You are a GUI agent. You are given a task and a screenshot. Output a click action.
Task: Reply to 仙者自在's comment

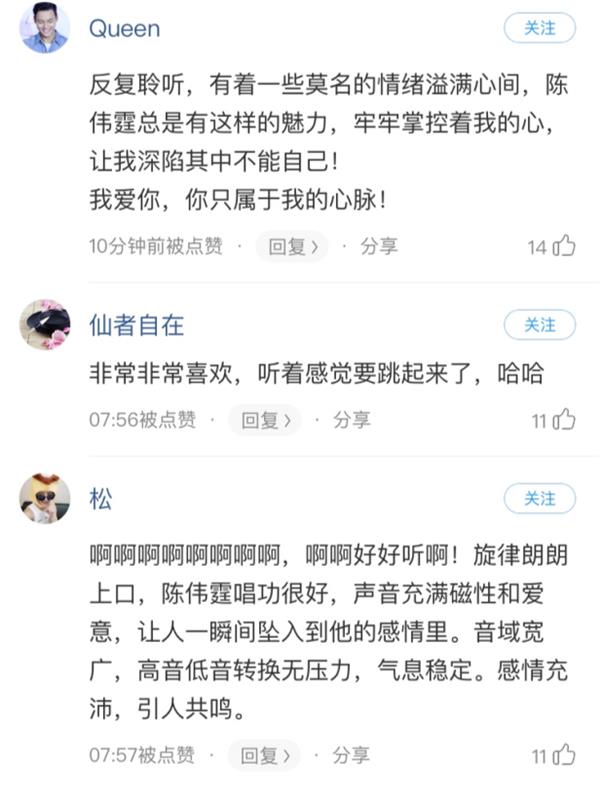point(264,420)
